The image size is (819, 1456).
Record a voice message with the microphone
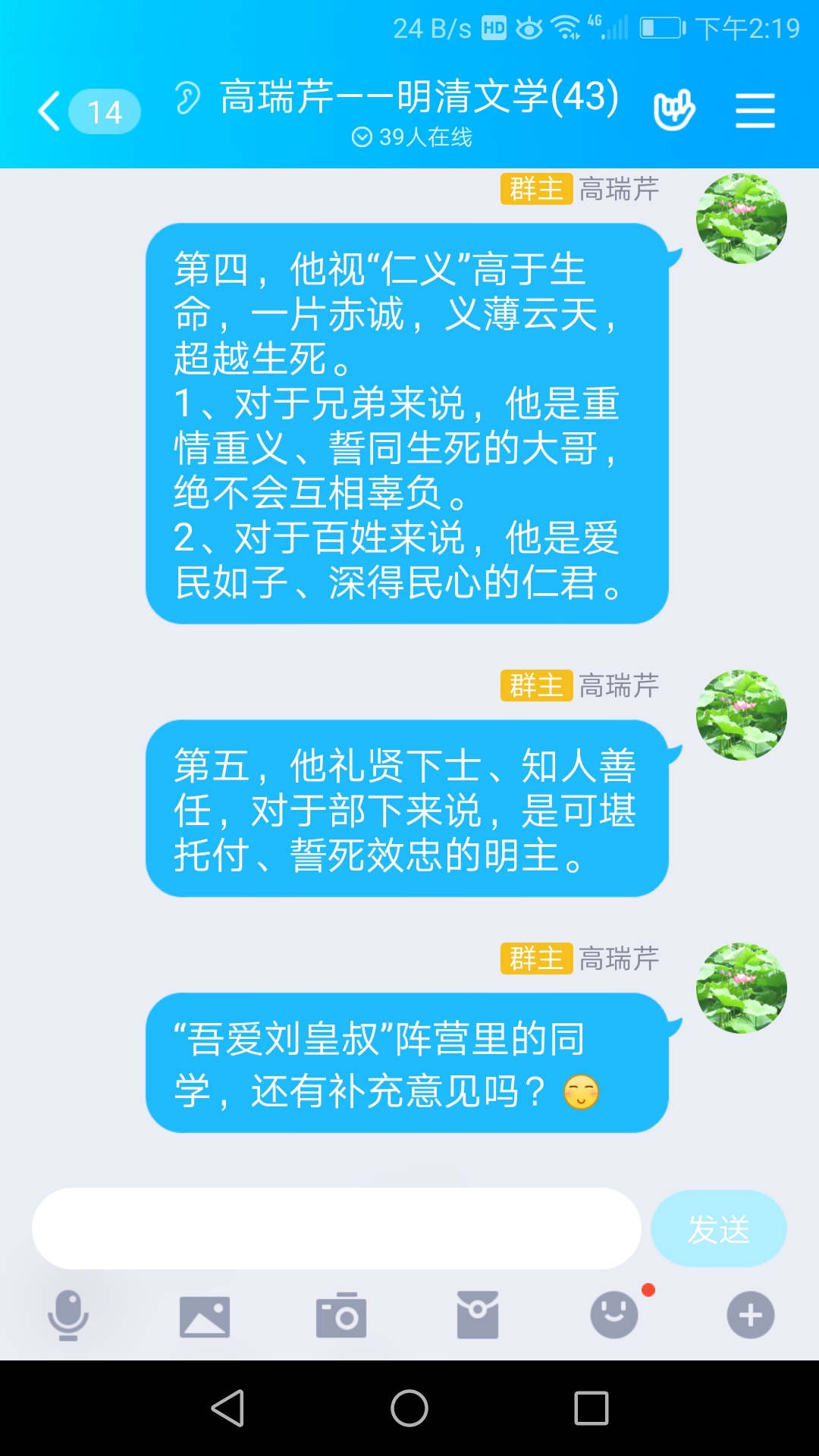click(68, 1315)
